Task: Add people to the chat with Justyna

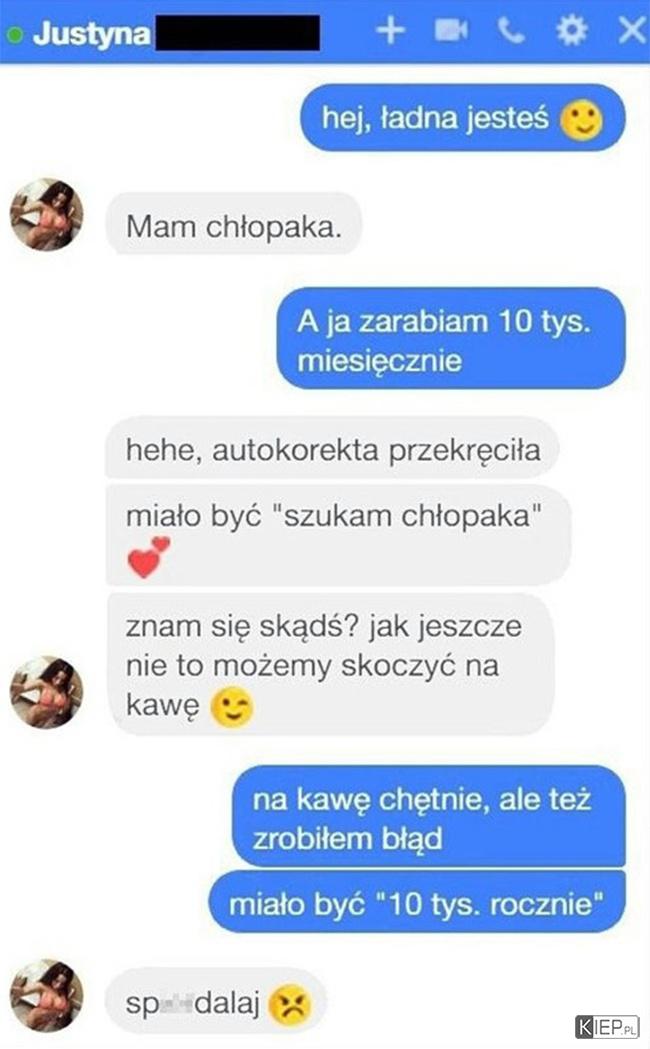Action: [390, 31]
